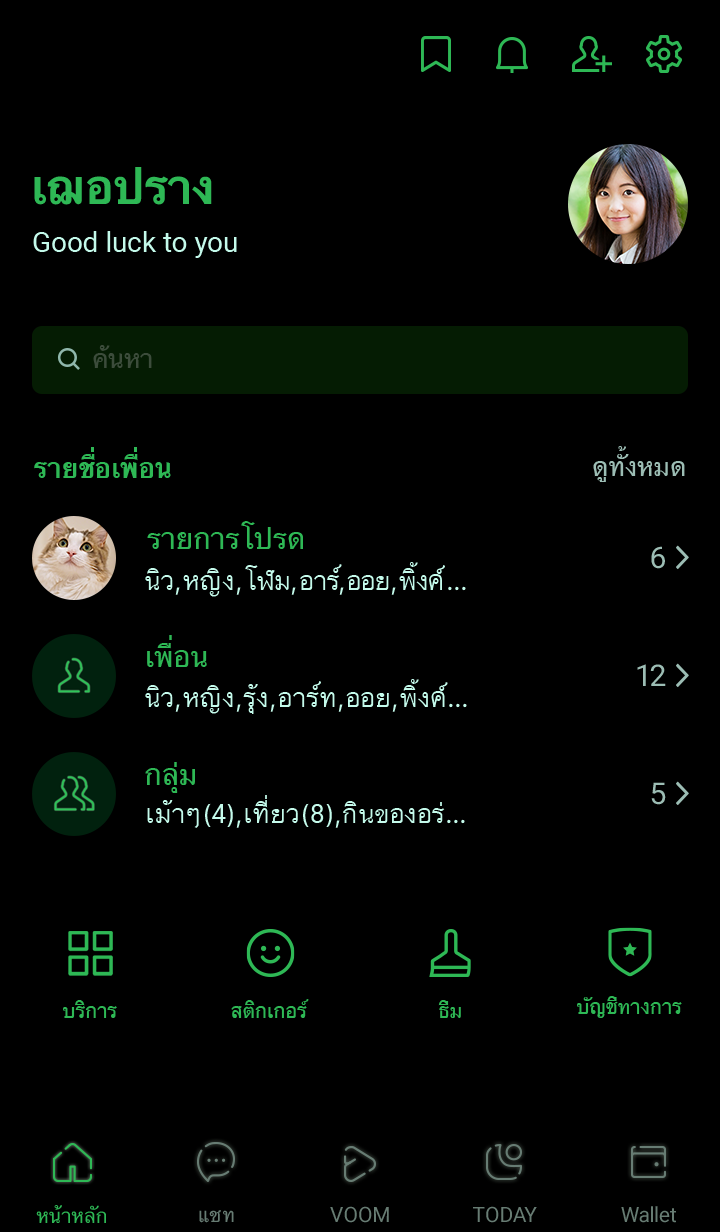Screen dimensions: 720x1232
Task: Open ดูทั้งหมด to see all friends
Action: coord(638,468)
